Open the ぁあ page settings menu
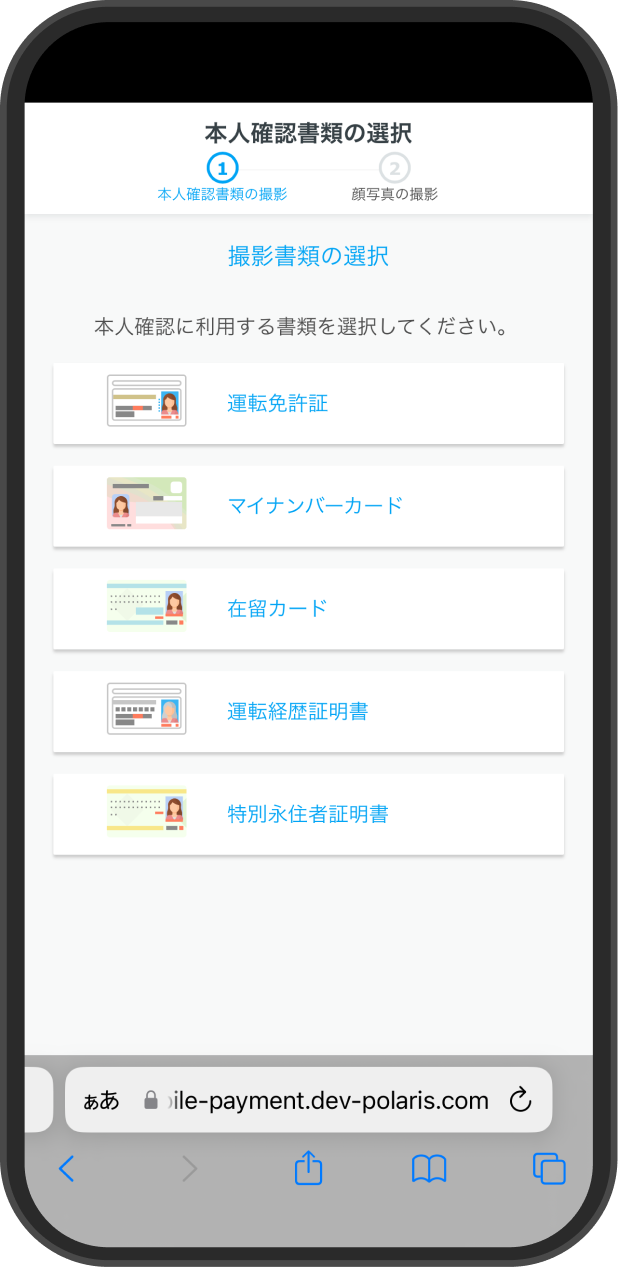 point(101,1101)
